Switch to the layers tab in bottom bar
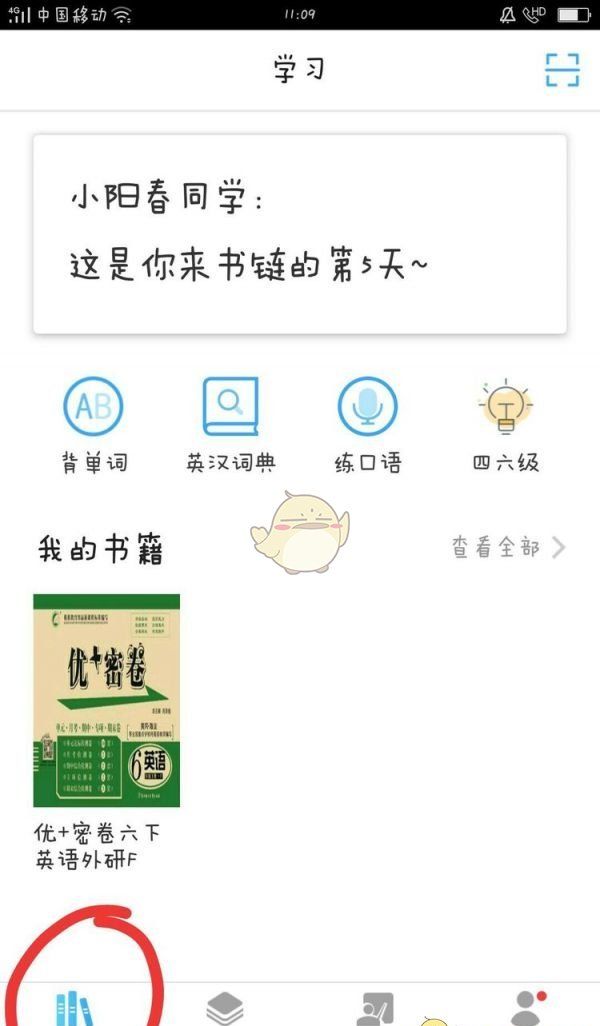The width and height of the screenshot is (600, 1026). [x=224, y=1008]
